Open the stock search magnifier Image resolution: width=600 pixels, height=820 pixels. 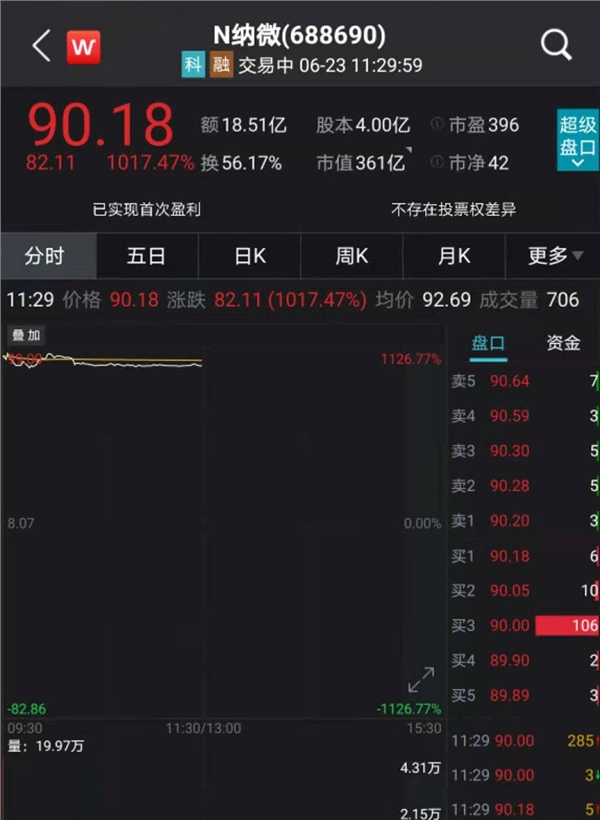[x=556, y=45]
